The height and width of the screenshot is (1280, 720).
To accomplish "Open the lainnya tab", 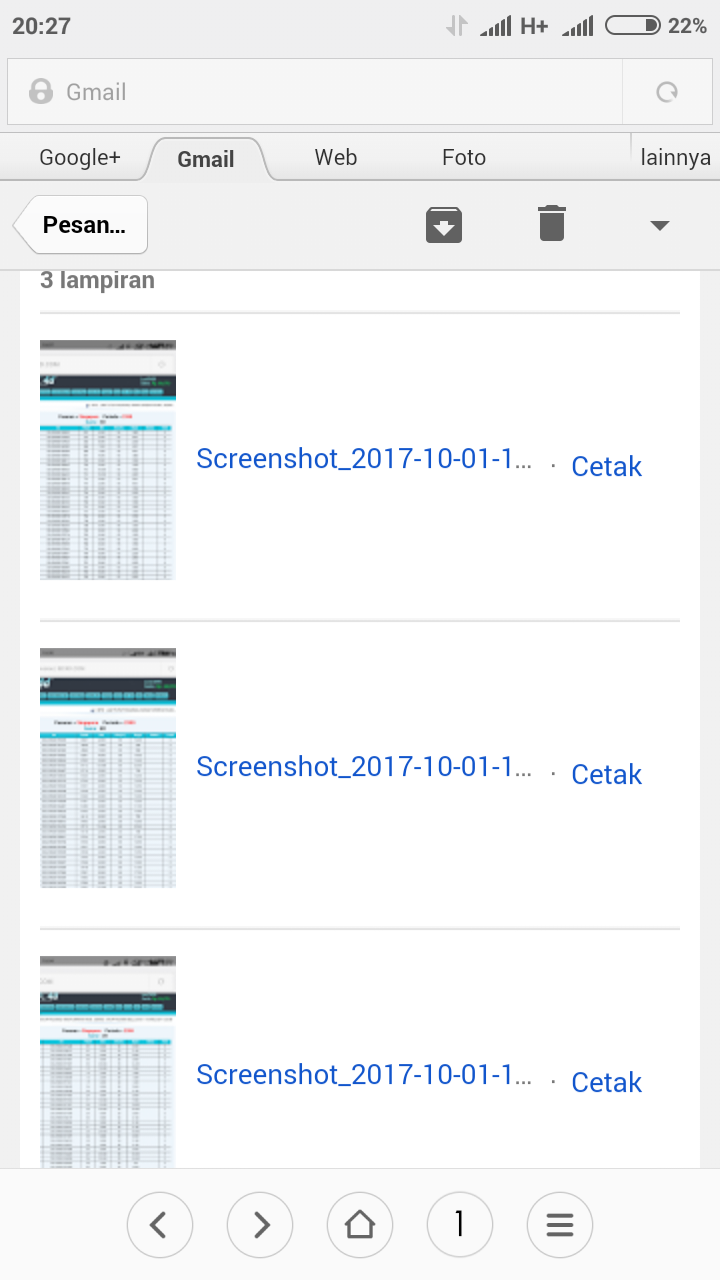I will pyautogui.click(x=676, y=158).
